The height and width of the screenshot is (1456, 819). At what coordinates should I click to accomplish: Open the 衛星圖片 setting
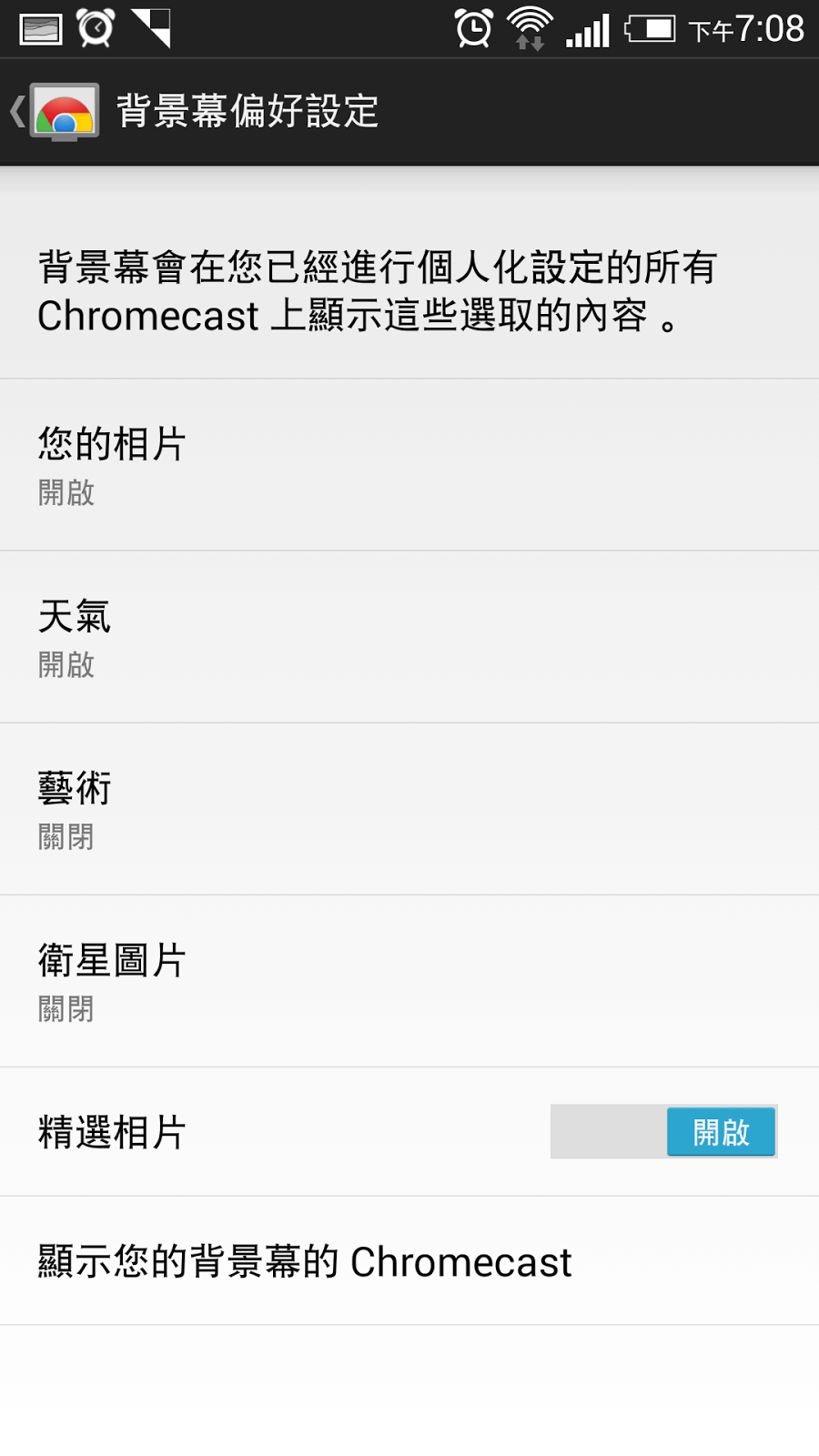pos(409,981)
